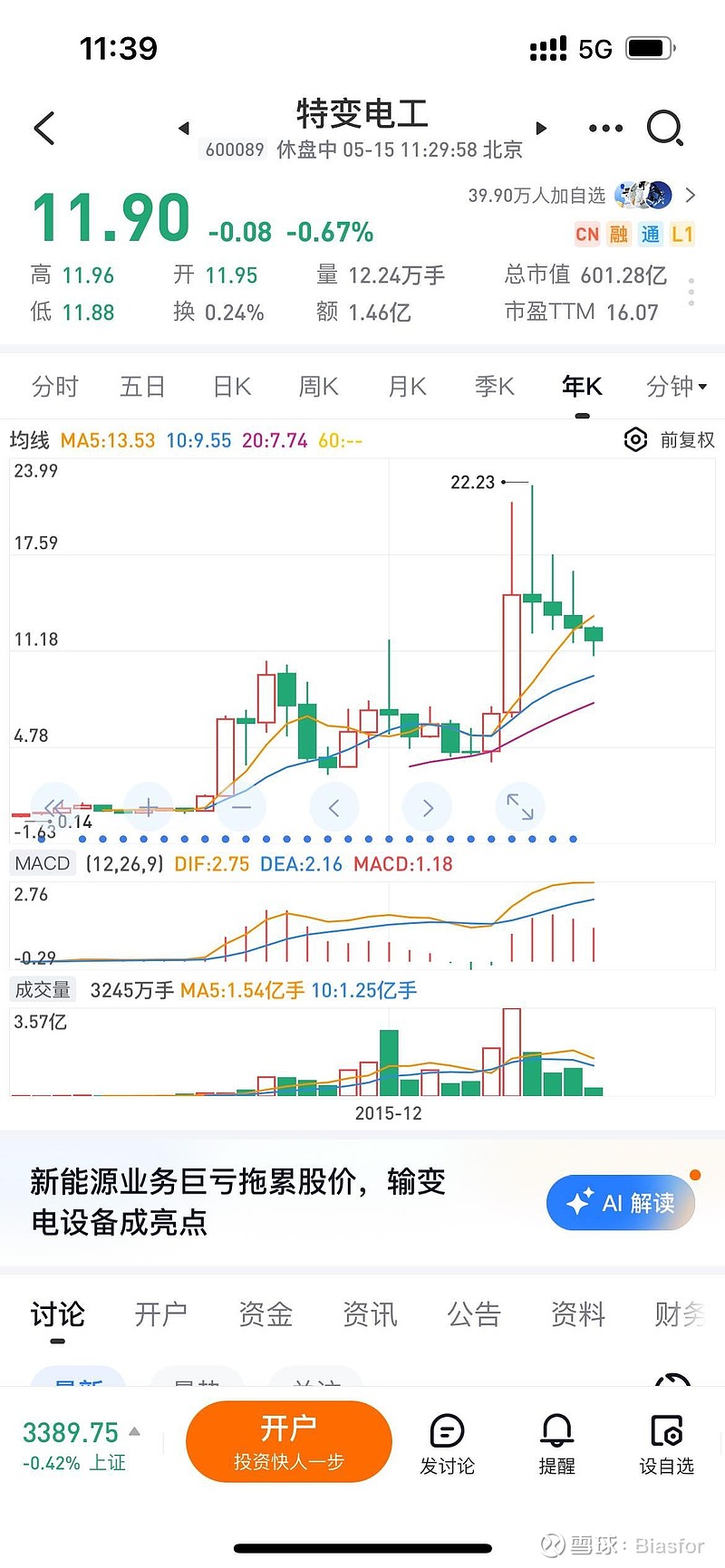Open the more options ellipsis icon
The image size is (725, 1568).
(604, 128)
